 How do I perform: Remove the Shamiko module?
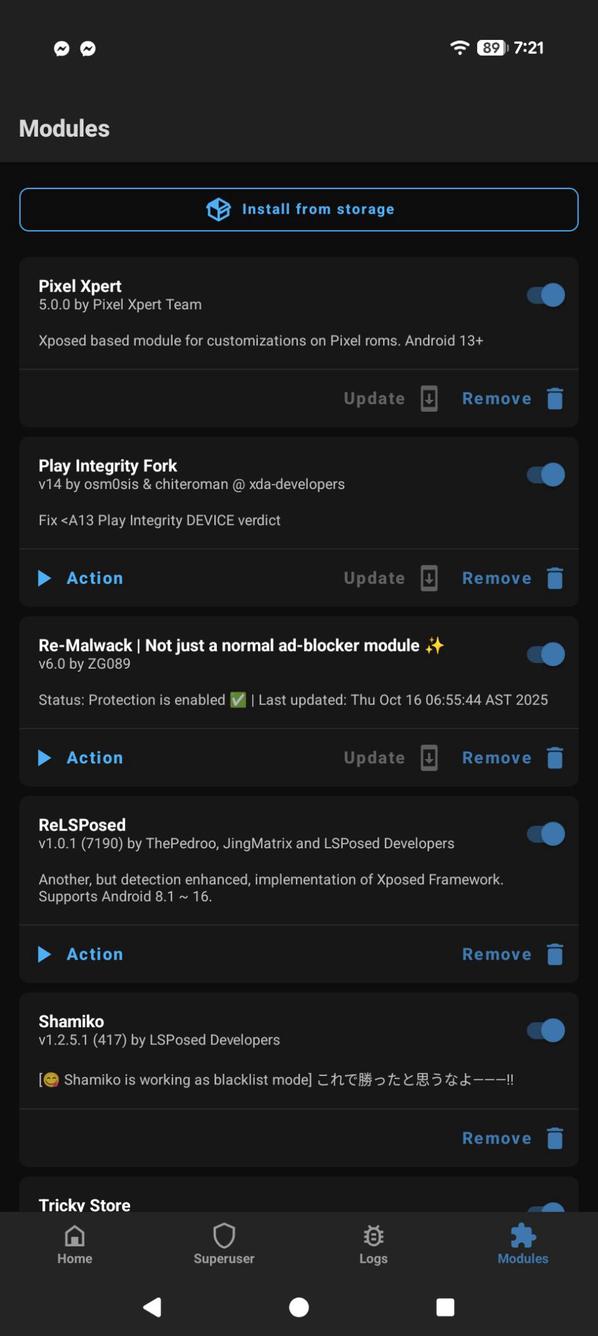coord(513,1138)
